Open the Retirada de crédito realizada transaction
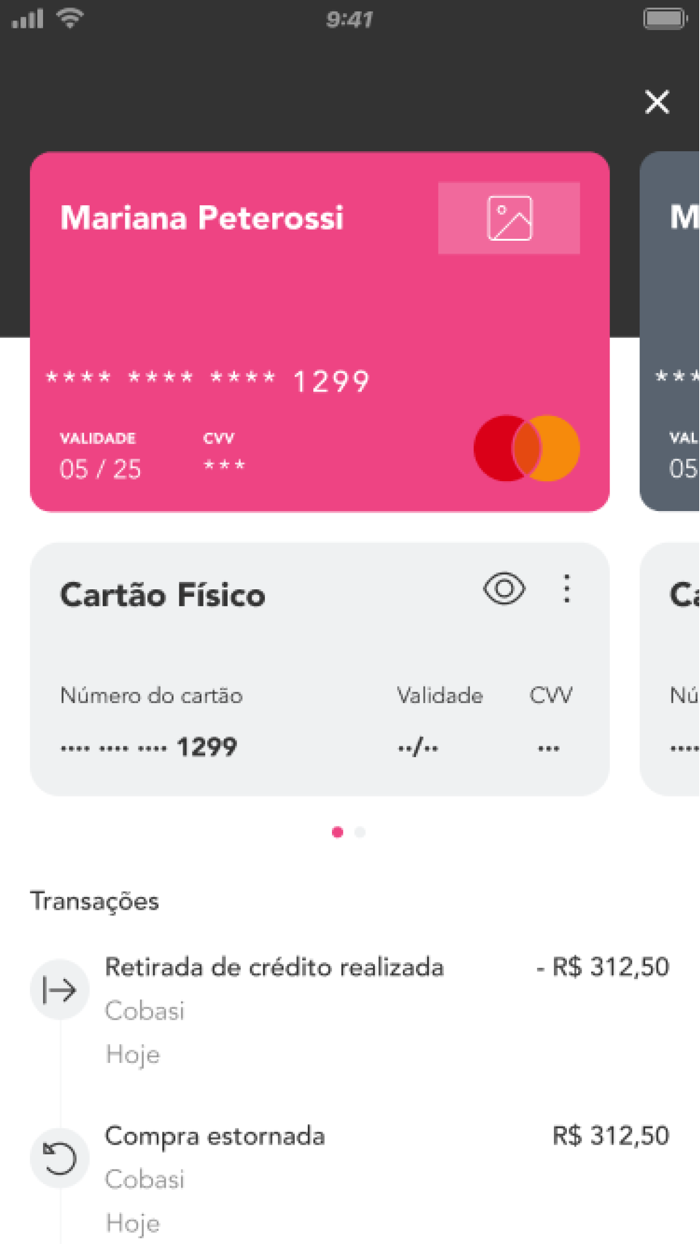 click(x=350, y=1010)
